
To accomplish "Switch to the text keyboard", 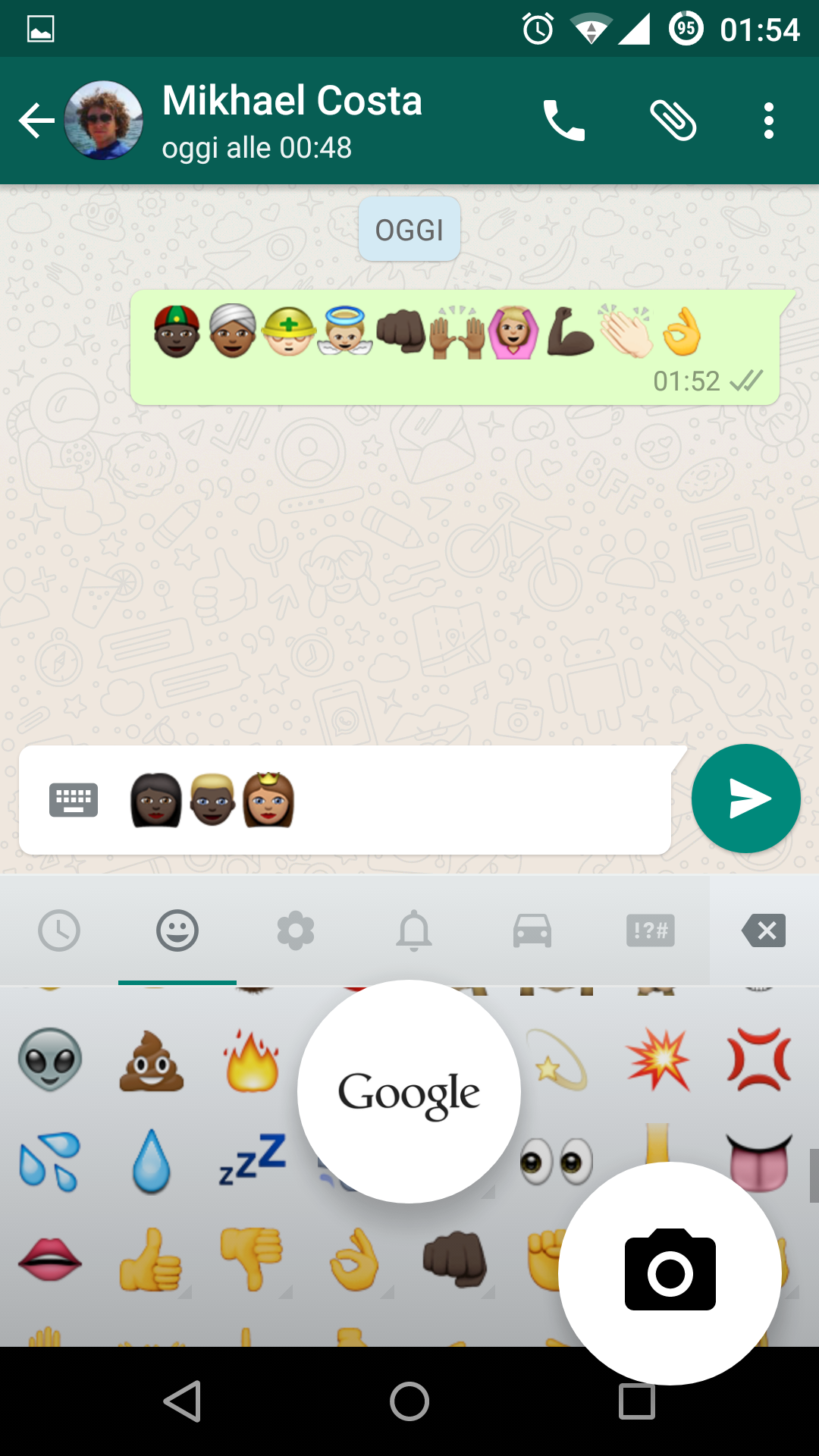I will (74, 799).
